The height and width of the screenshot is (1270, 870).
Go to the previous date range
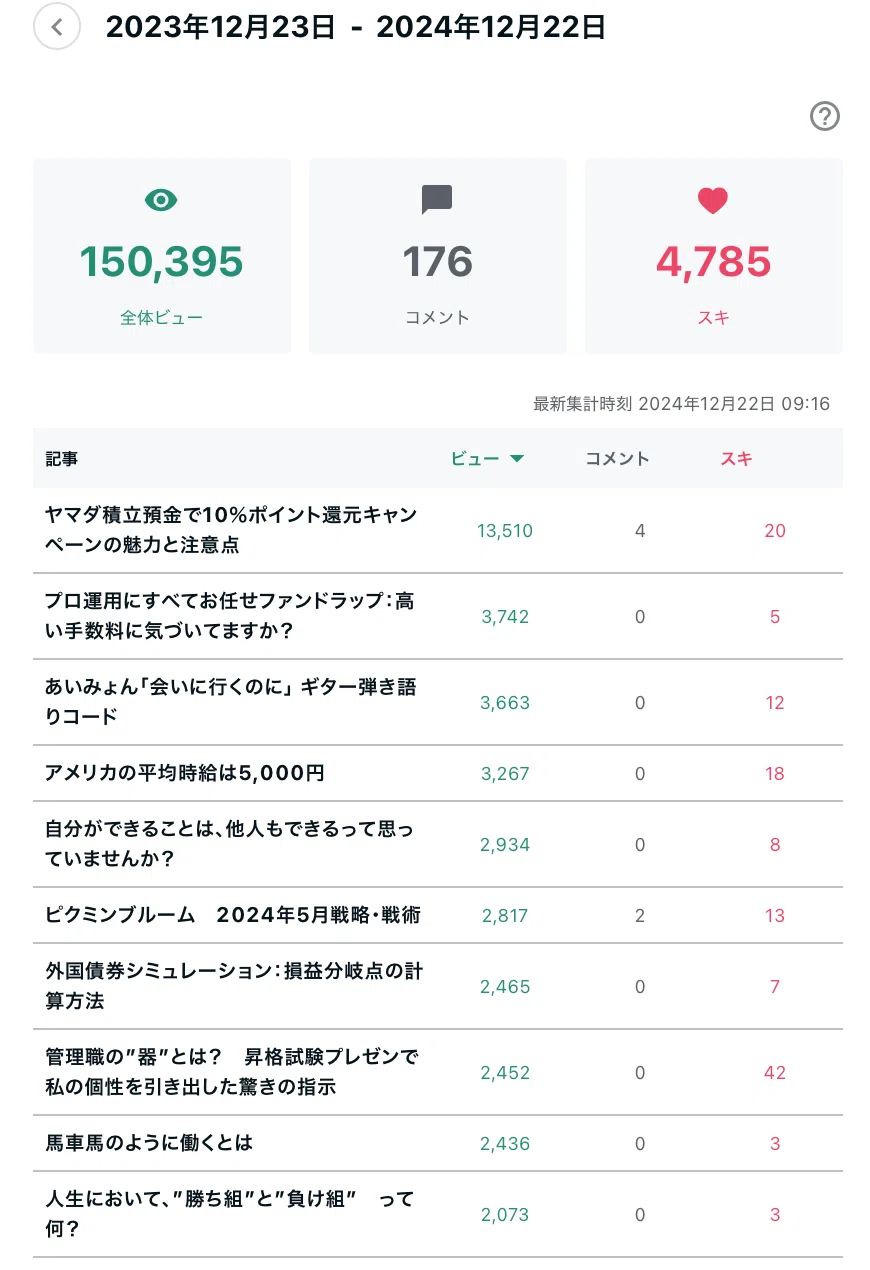click(x=57, y=27)
